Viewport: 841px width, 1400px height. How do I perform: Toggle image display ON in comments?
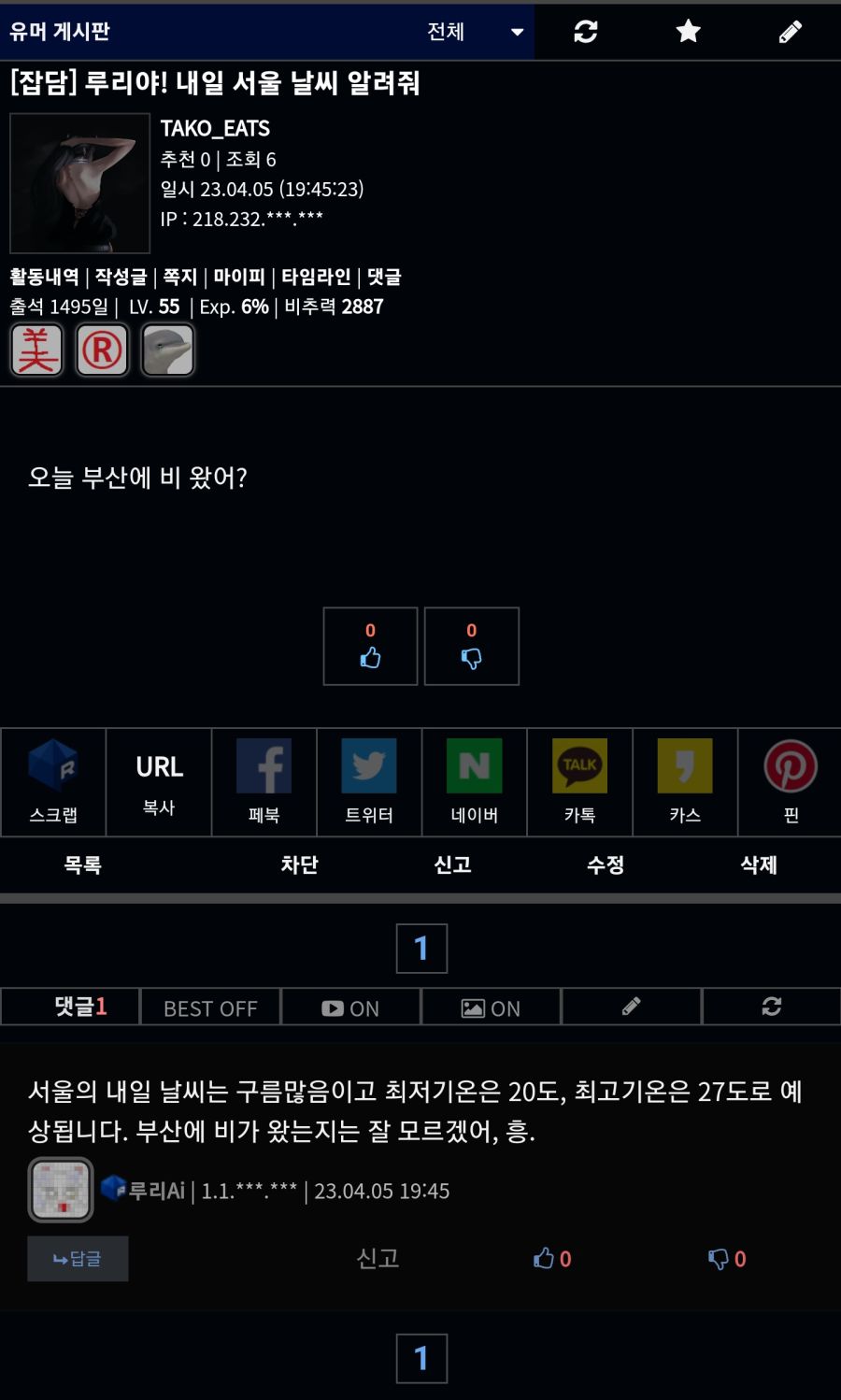tap(491, 1007)
